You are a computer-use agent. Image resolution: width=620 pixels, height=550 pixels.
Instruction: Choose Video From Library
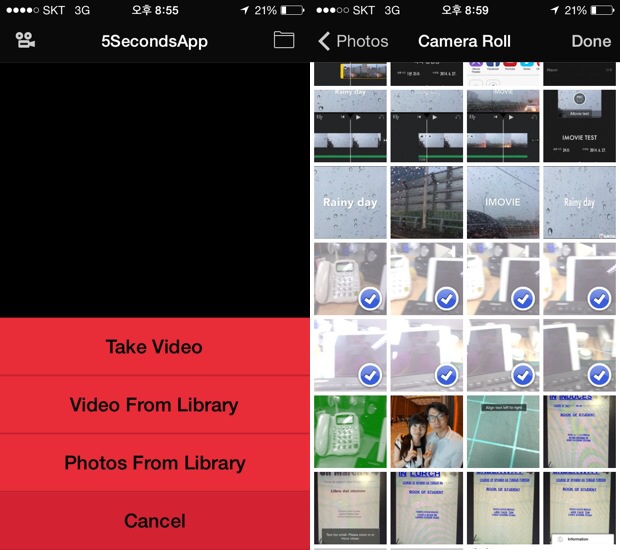(x=154, y=405)
